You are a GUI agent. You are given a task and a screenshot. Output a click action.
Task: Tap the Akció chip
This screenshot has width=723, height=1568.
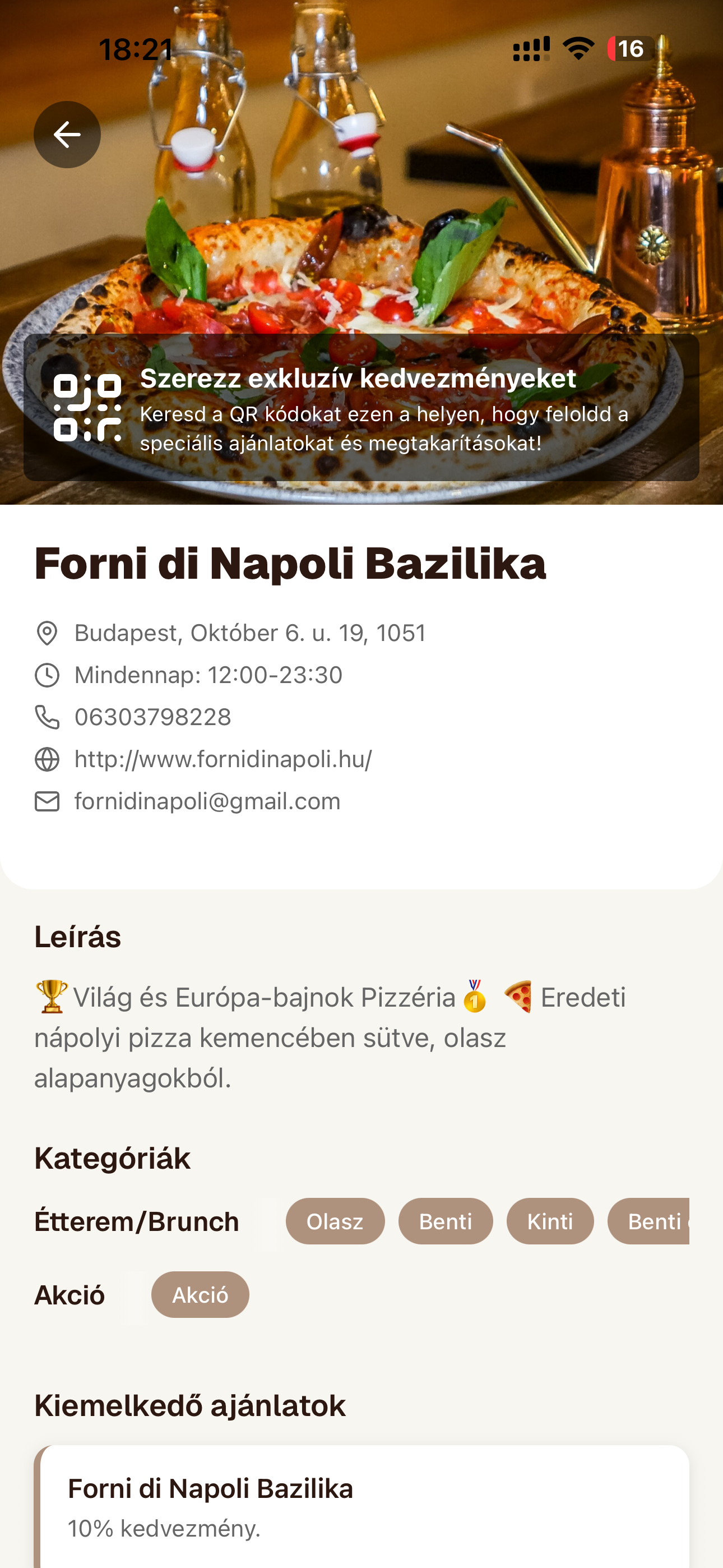pyautogui.click(x=200, y=1295)
